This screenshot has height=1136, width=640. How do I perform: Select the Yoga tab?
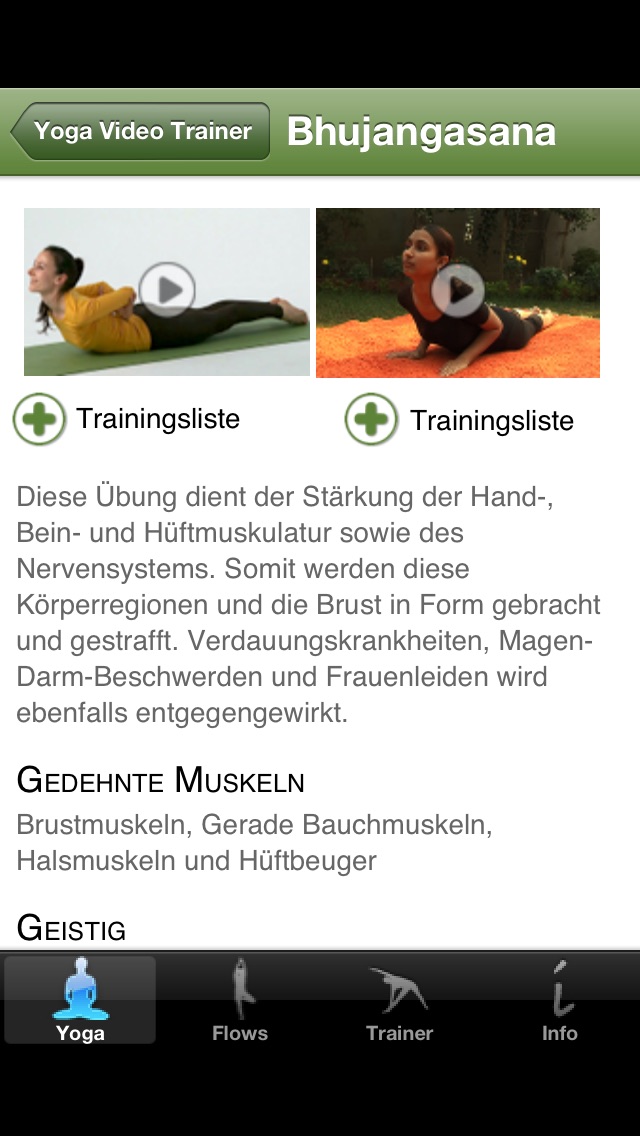[x=80, y=1001]
